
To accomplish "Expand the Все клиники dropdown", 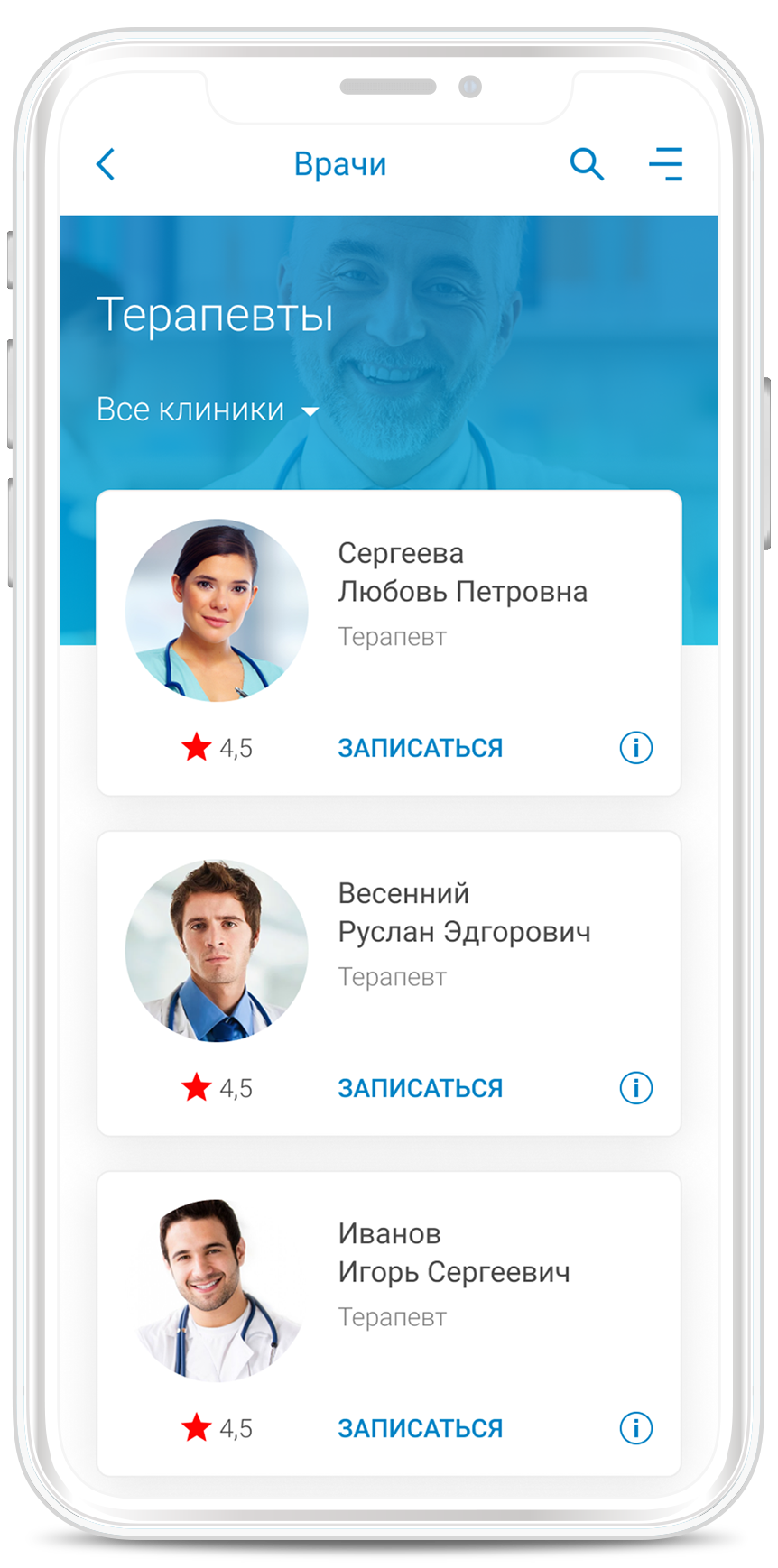I will pos(208,410).
